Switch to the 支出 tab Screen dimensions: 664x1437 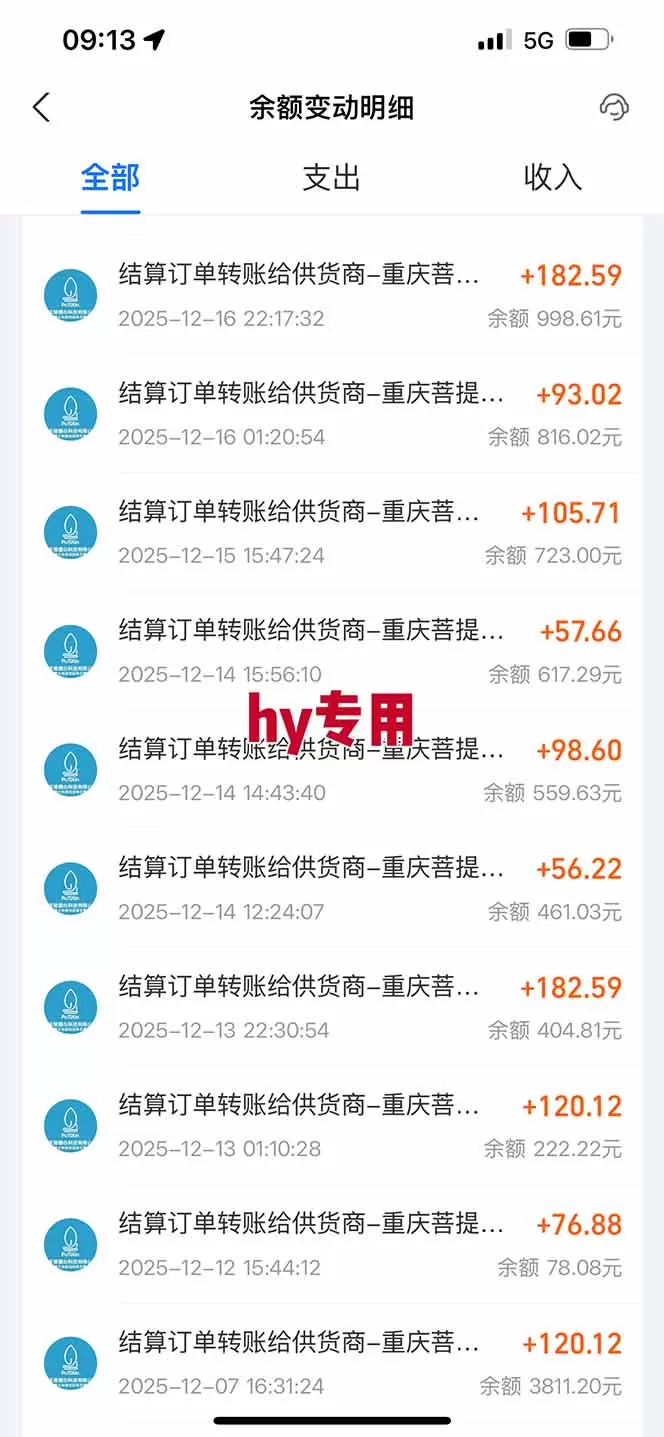331,178
